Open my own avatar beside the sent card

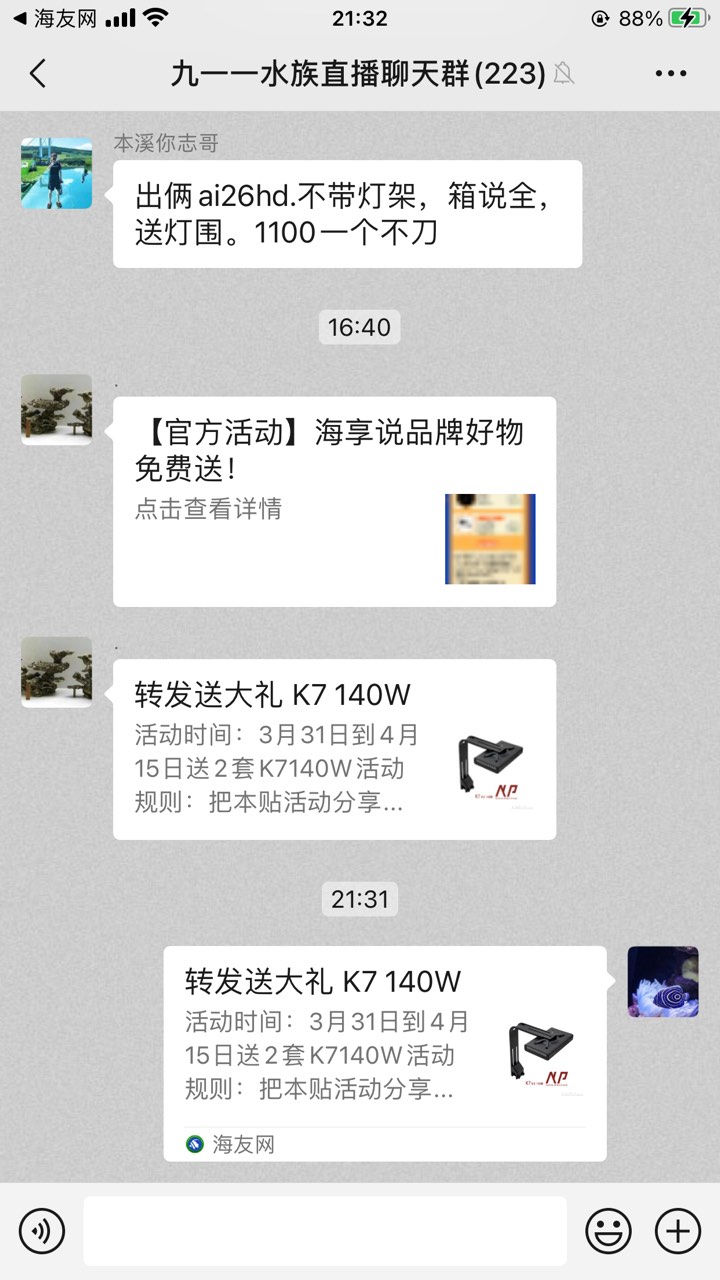(662, 982)
